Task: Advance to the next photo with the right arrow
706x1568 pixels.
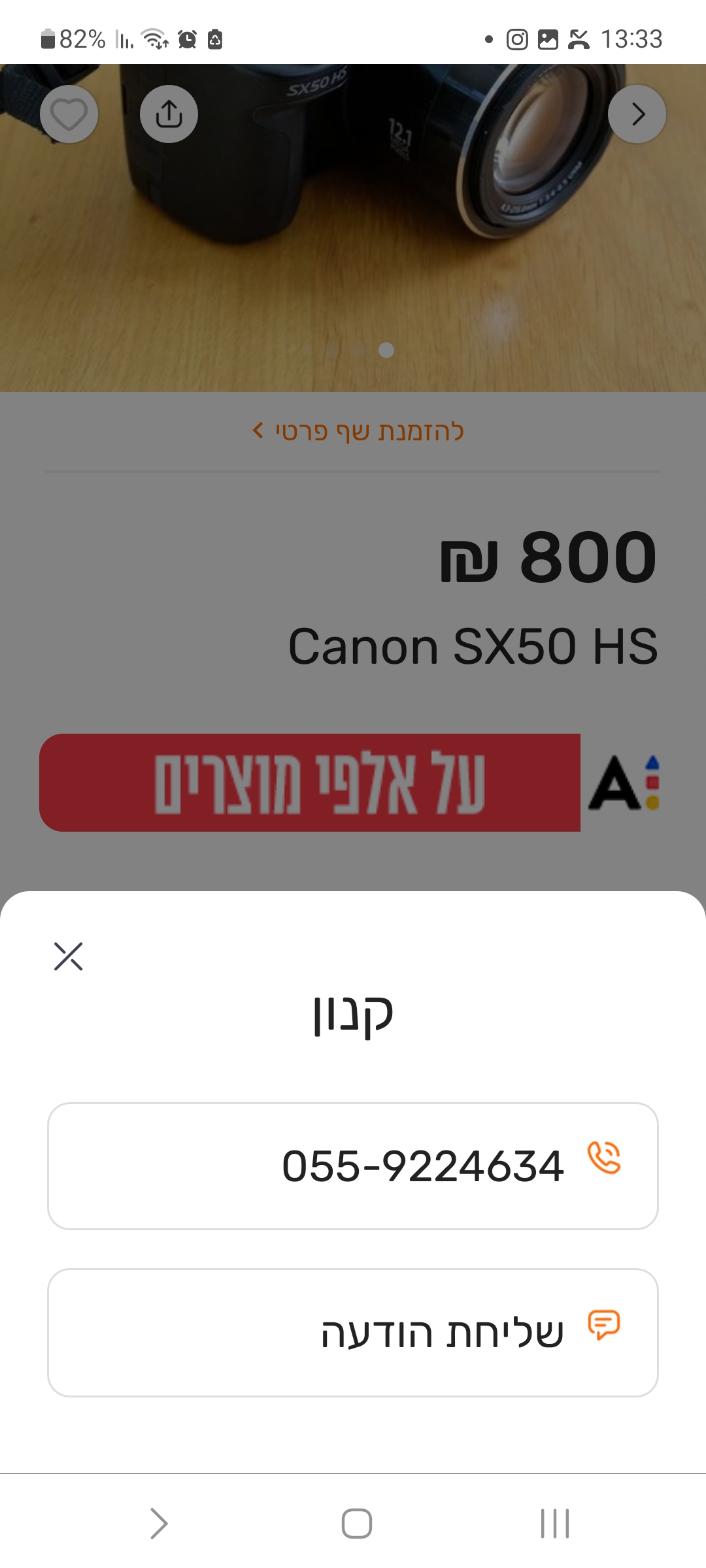Action: pyautogui.click(x=636, y=114)
